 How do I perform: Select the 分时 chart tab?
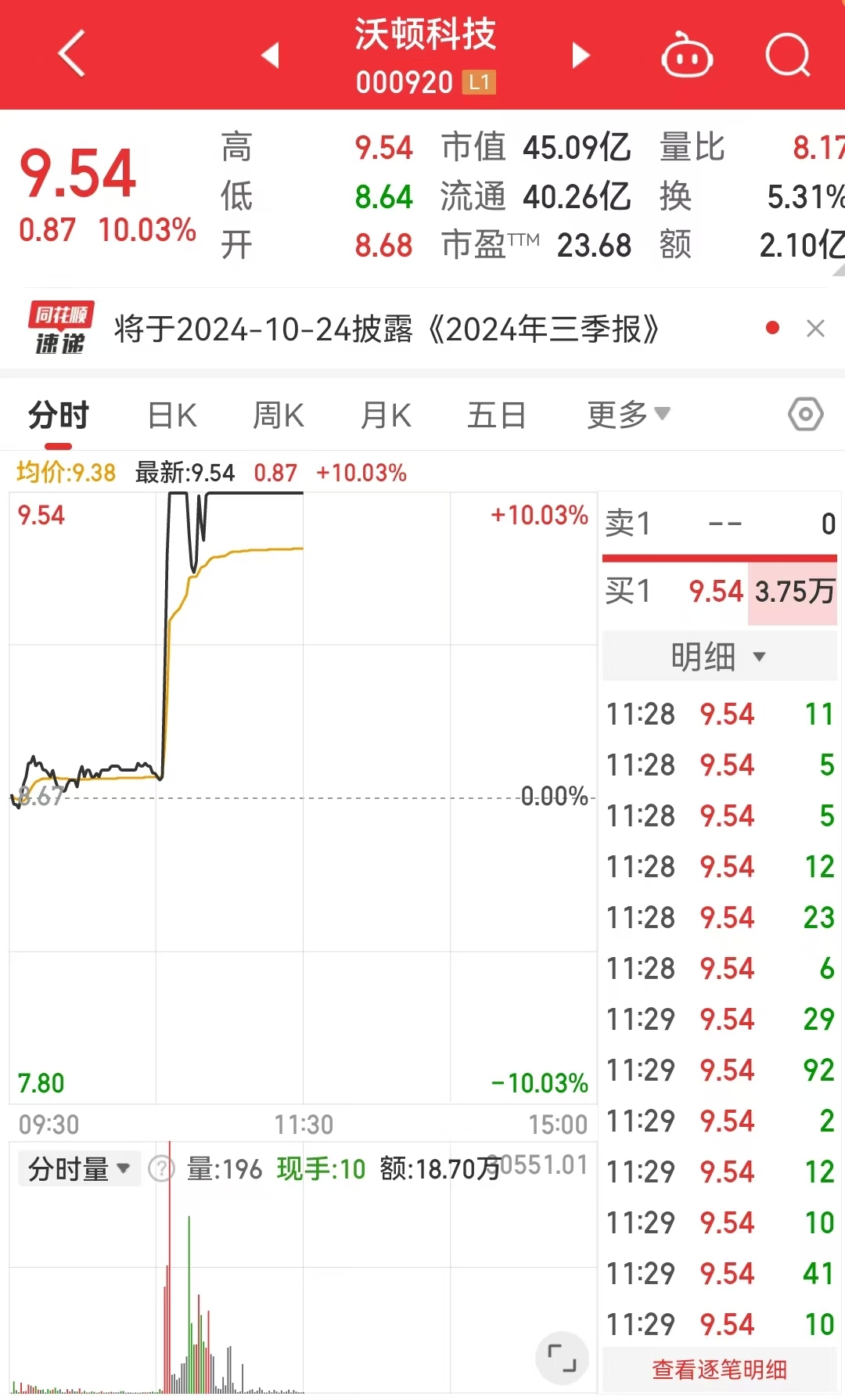[x=59, y=415]
